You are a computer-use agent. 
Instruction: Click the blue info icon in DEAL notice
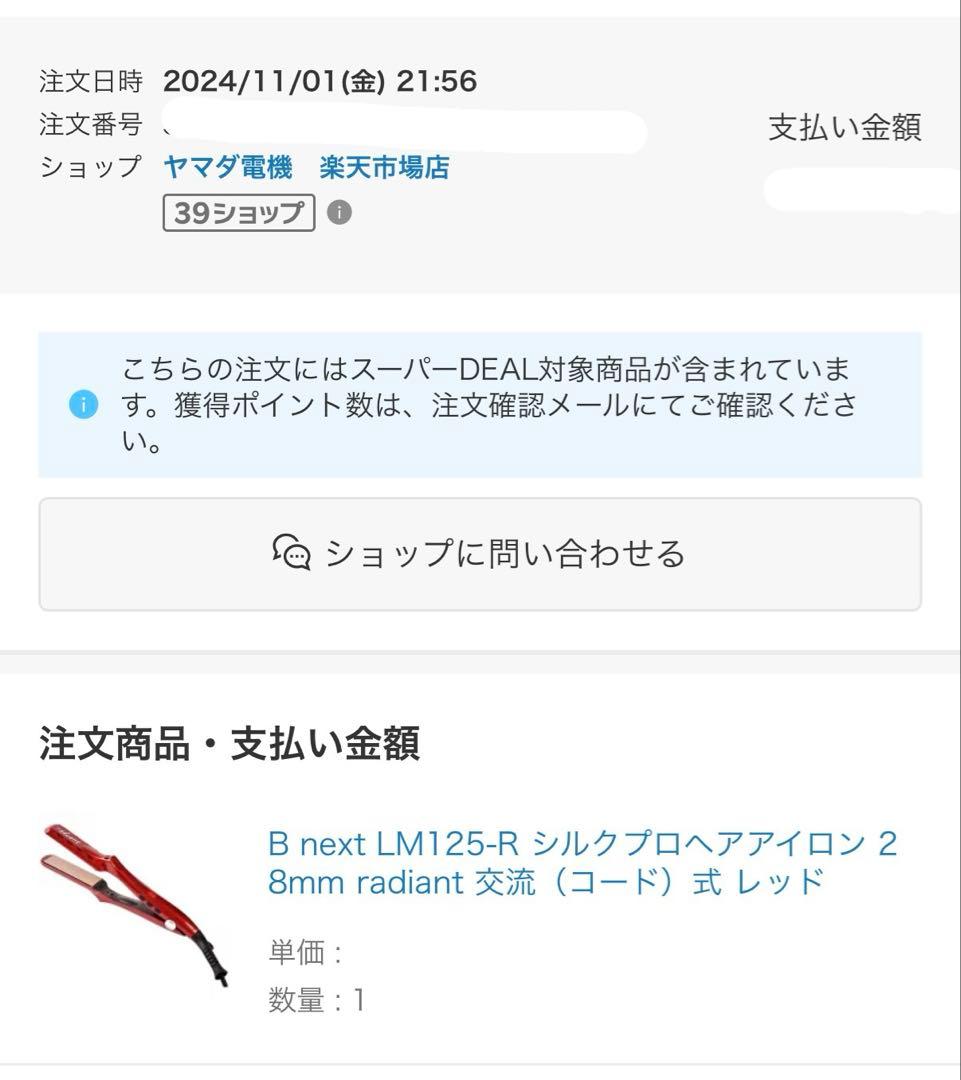(83, 405)
